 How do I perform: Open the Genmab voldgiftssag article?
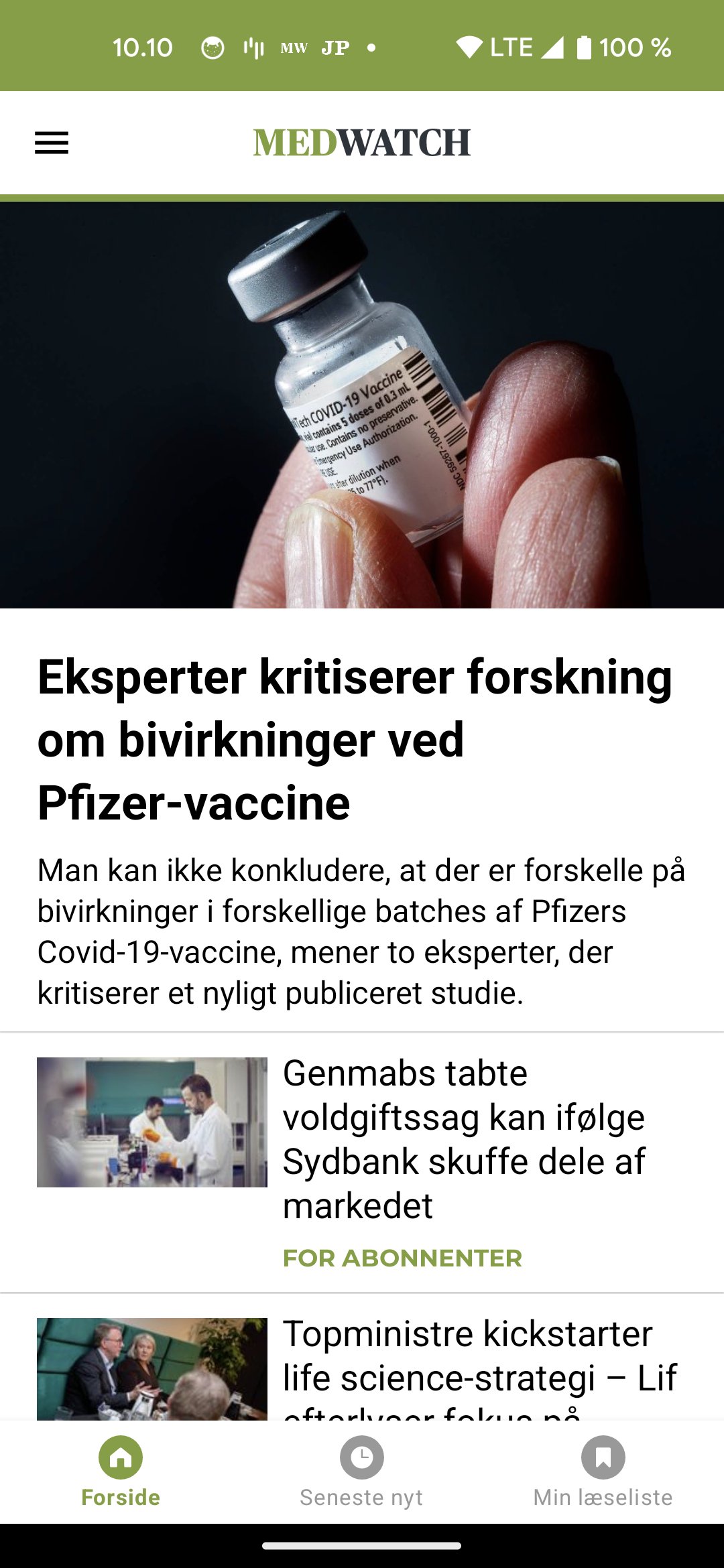(463, 1139)
